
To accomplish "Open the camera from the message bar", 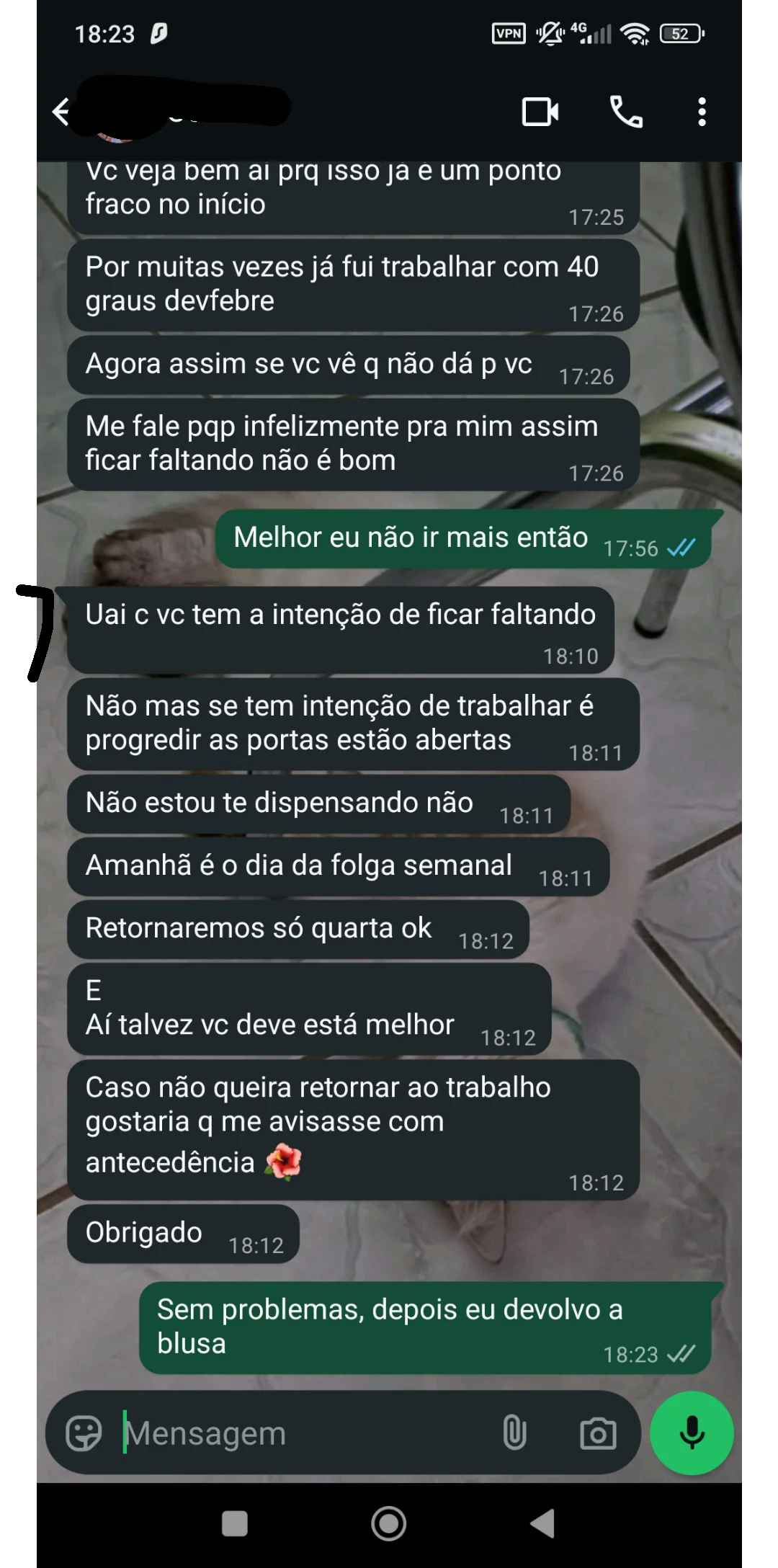I will [x=598, y=1433].
